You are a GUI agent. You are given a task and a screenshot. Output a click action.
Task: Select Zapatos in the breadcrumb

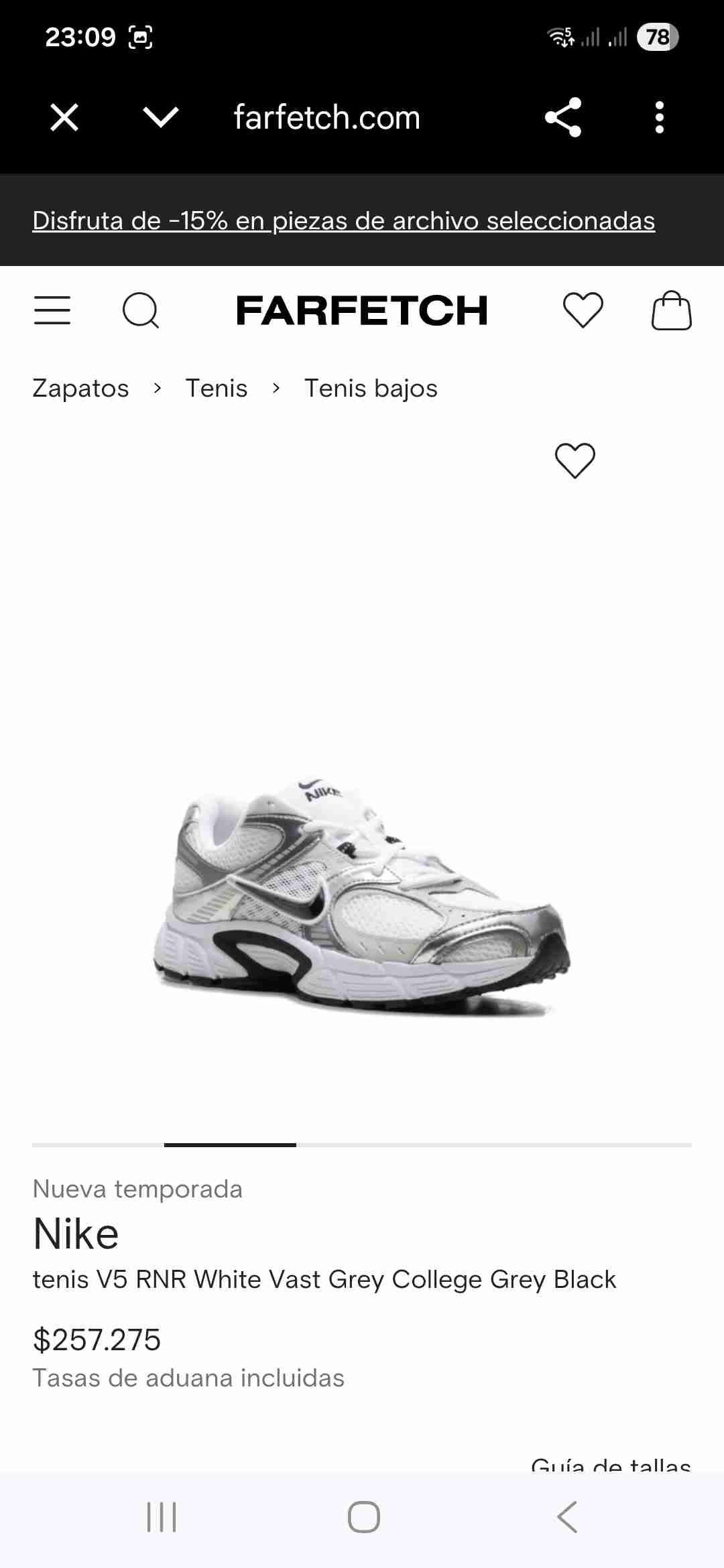pyautogui.click(x=80, y=387)
